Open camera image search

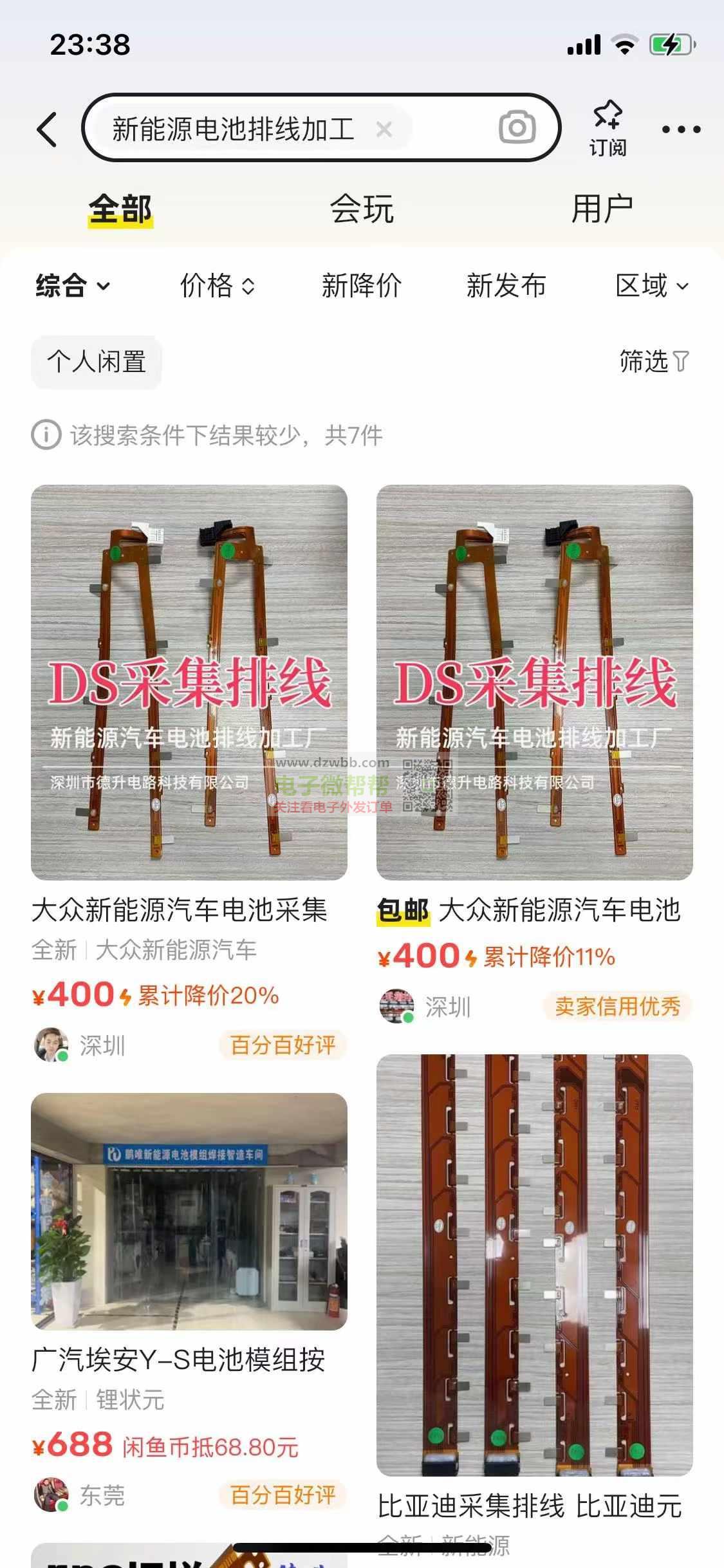(x=517, y=127)
